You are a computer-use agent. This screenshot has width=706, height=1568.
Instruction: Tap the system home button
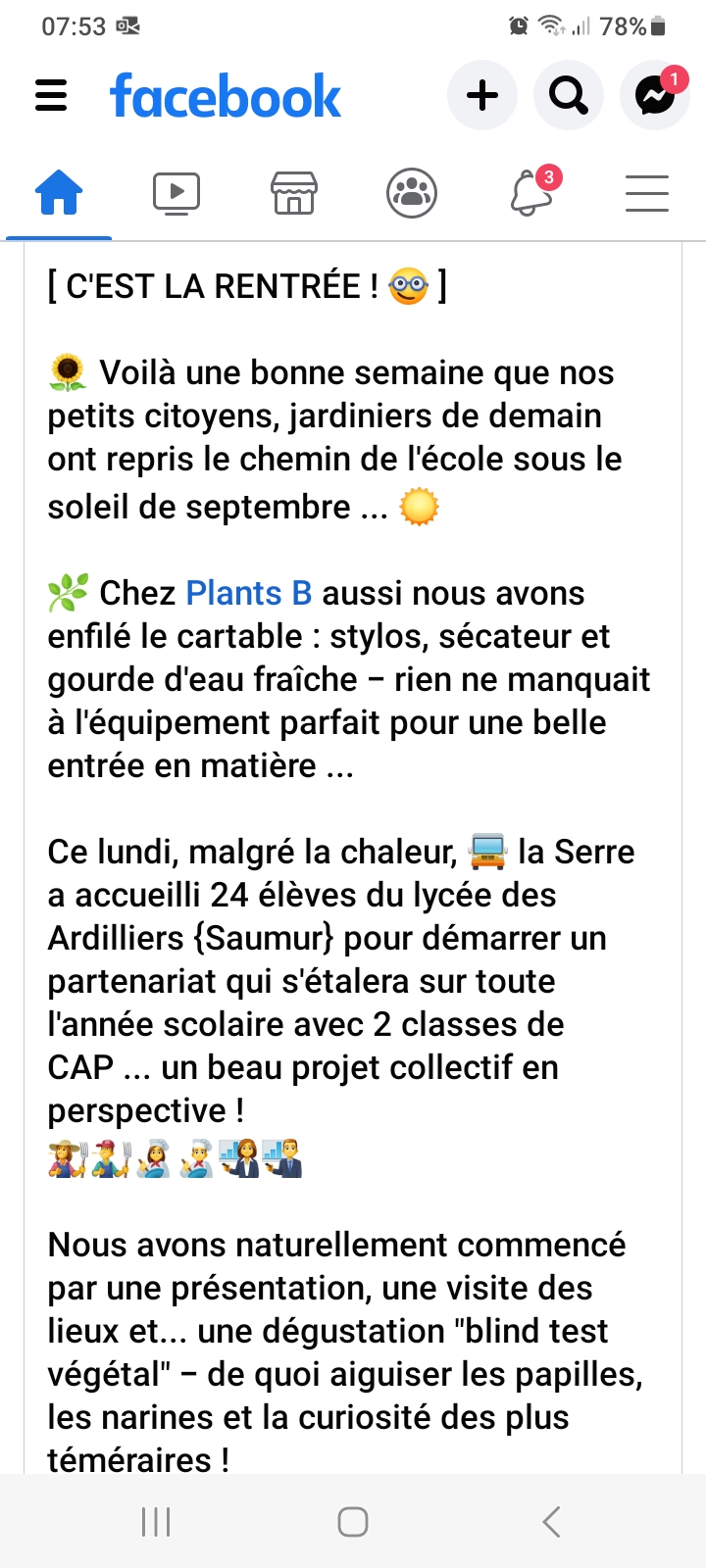click(x=353, y=1522)
